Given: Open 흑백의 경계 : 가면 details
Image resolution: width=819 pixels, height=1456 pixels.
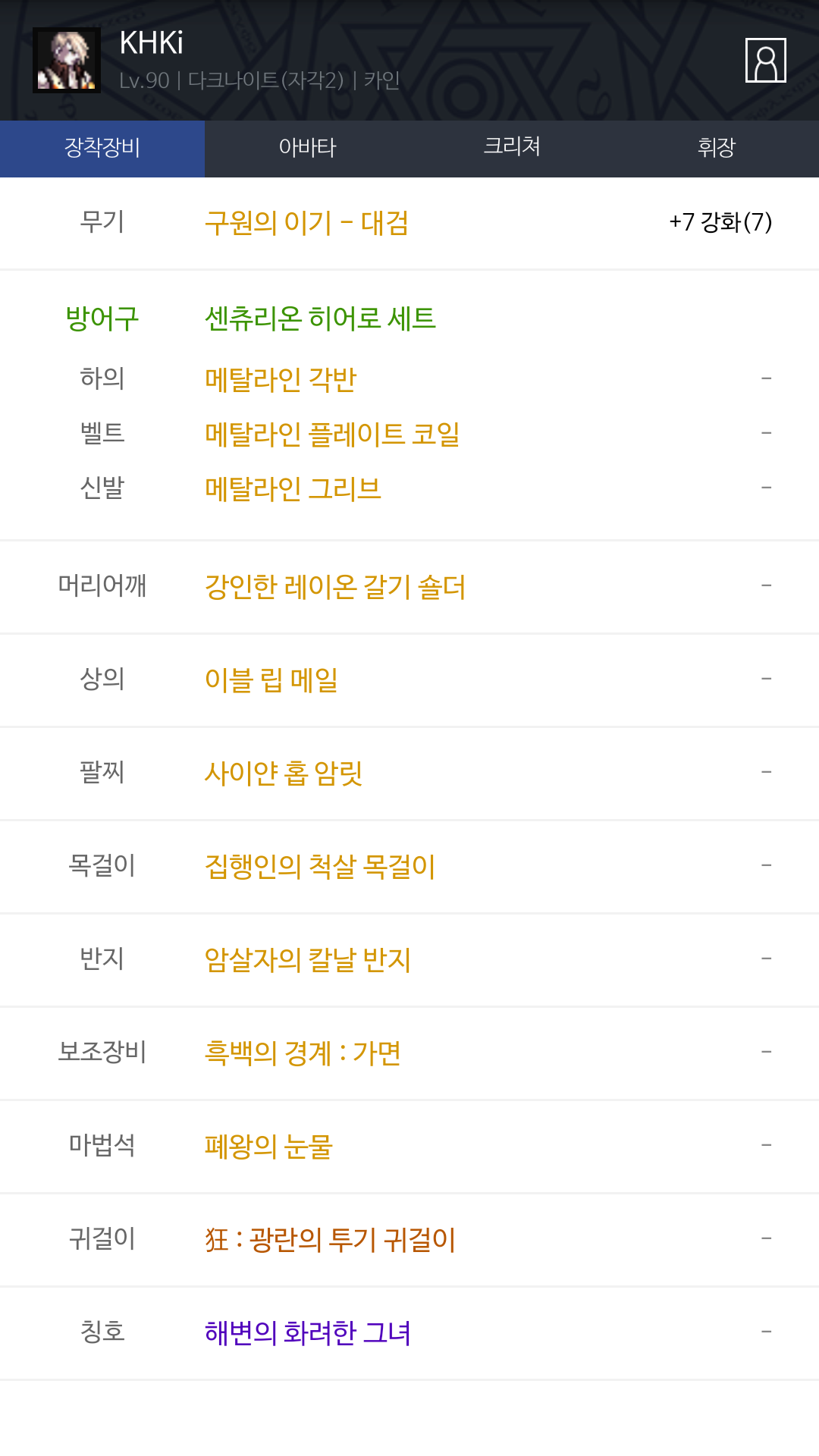Looking at the screenshot, I should tap(303, 1053).
